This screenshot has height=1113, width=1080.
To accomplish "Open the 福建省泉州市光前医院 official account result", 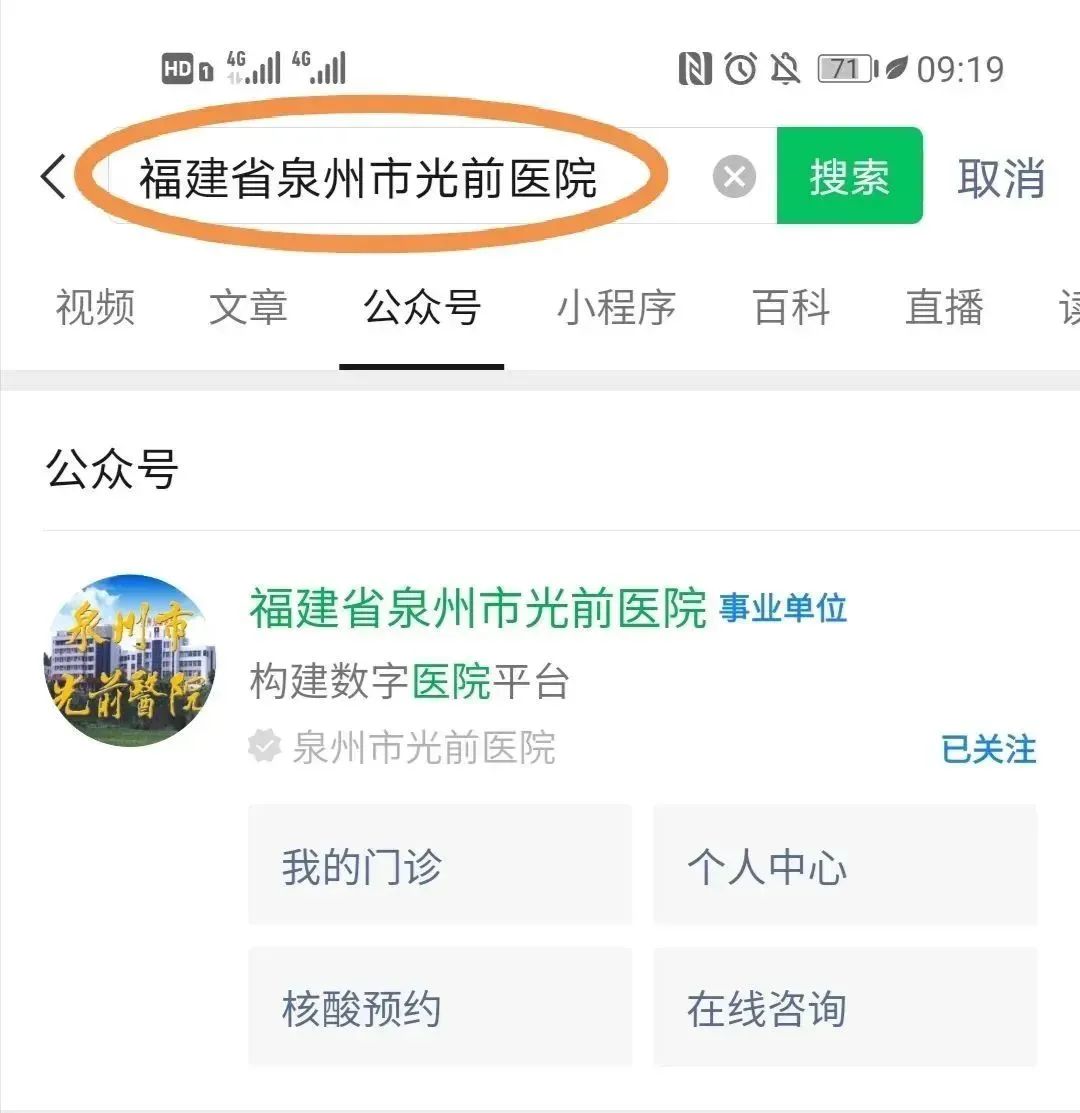I will [477, 609].
